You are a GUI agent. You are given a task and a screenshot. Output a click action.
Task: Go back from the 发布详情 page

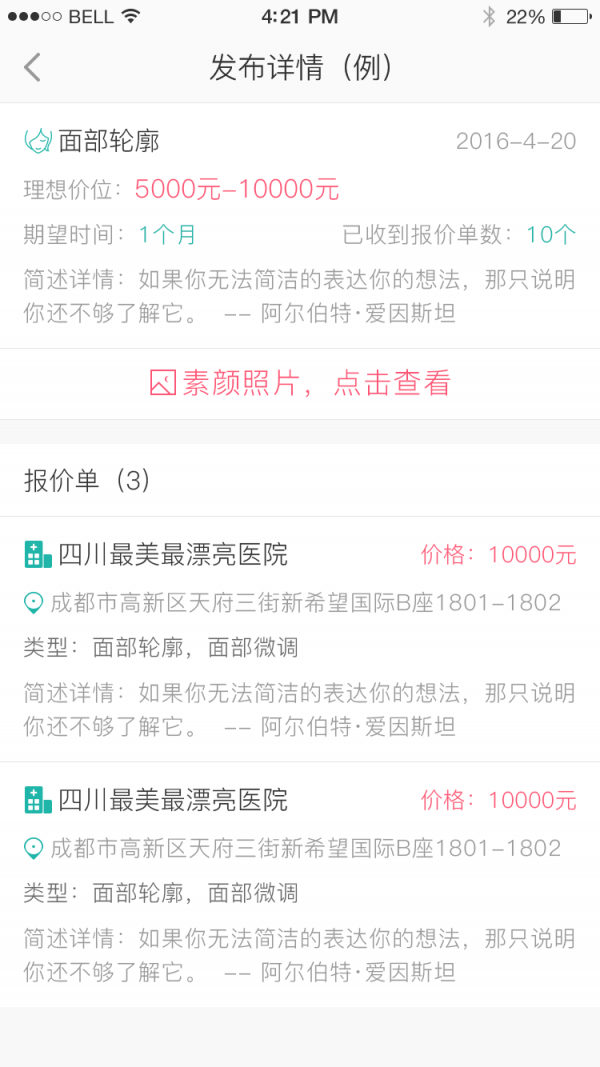coord(33,68)
